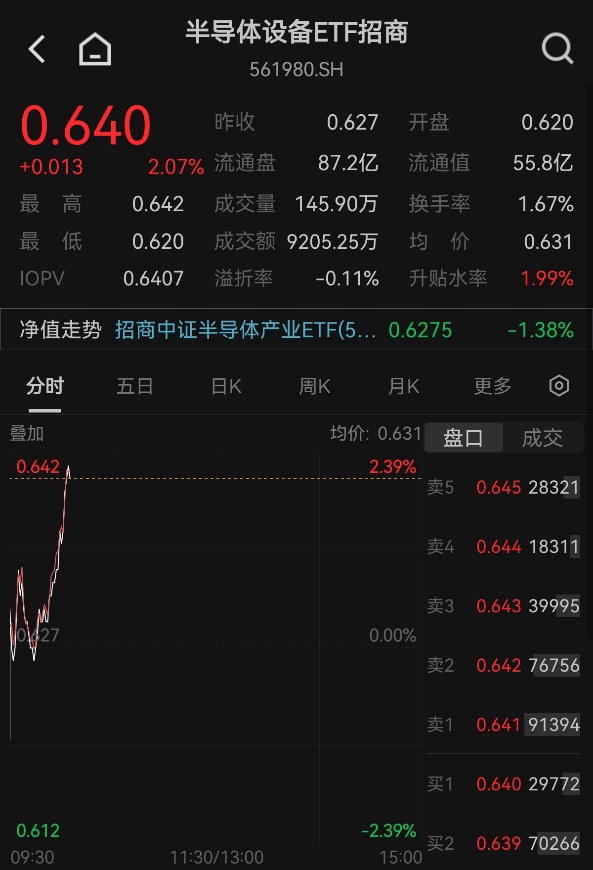Go back using the top-left arrow
The image size is (593, 870).
click(x=37, y=49)
